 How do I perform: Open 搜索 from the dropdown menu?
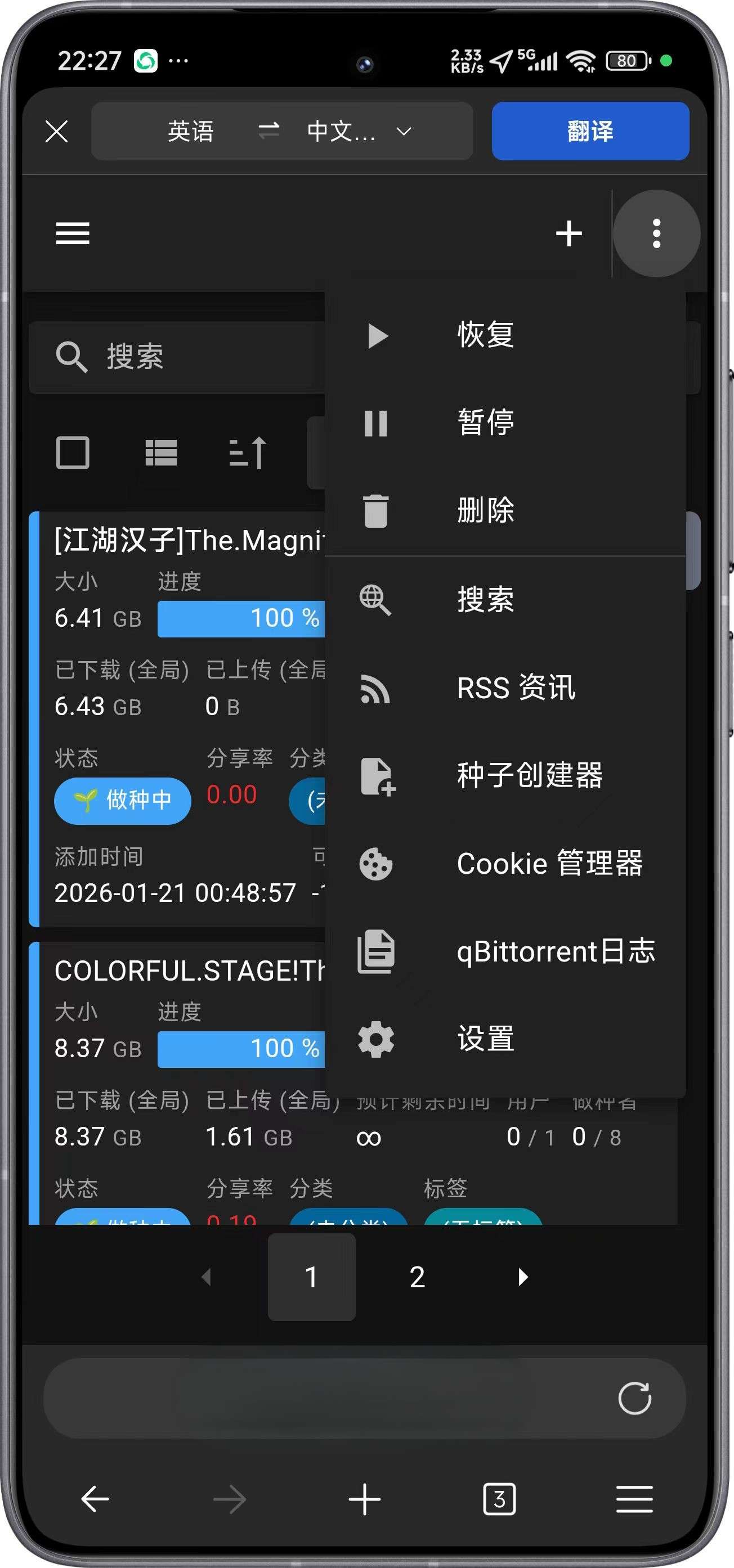coord(485,600)
